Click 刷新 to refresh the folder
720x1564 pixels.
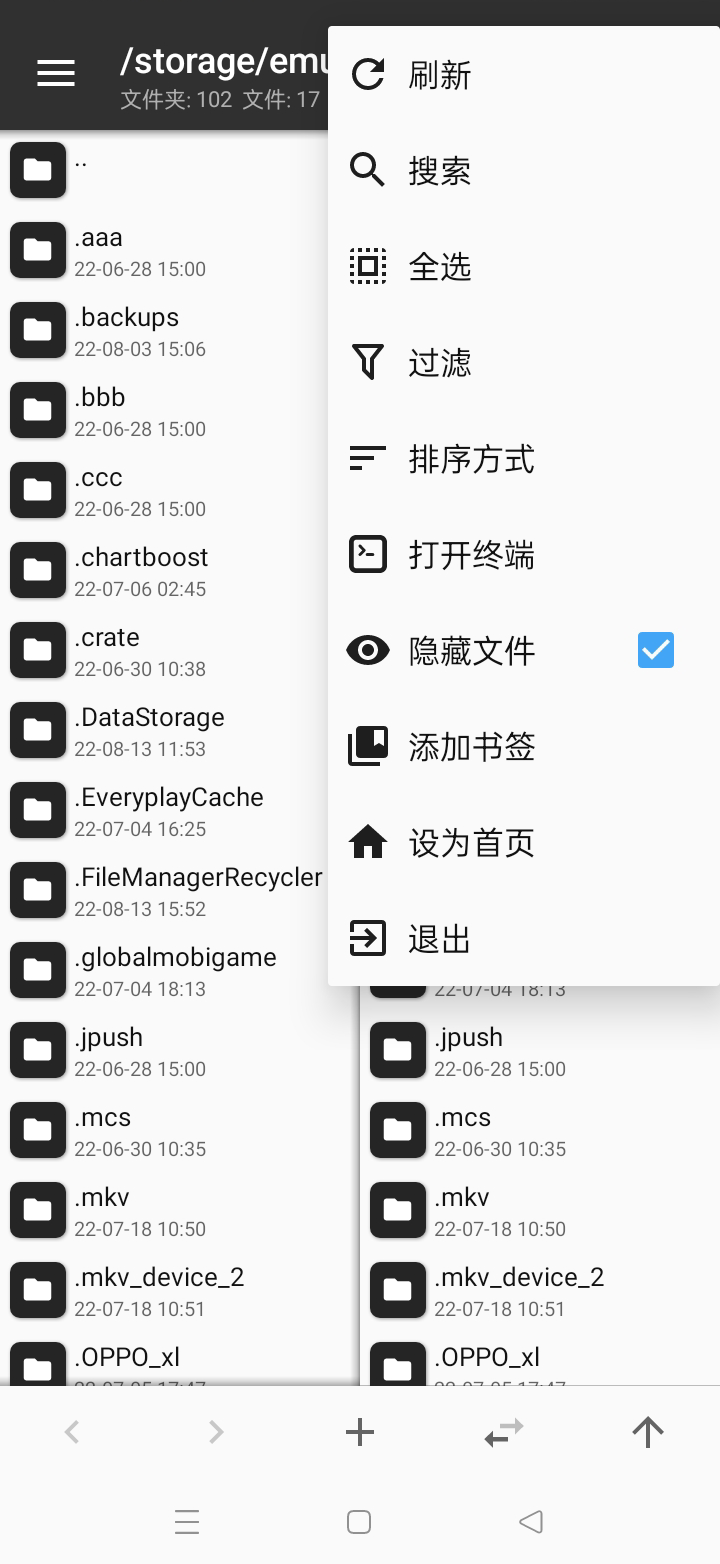[x=440, y=74]
